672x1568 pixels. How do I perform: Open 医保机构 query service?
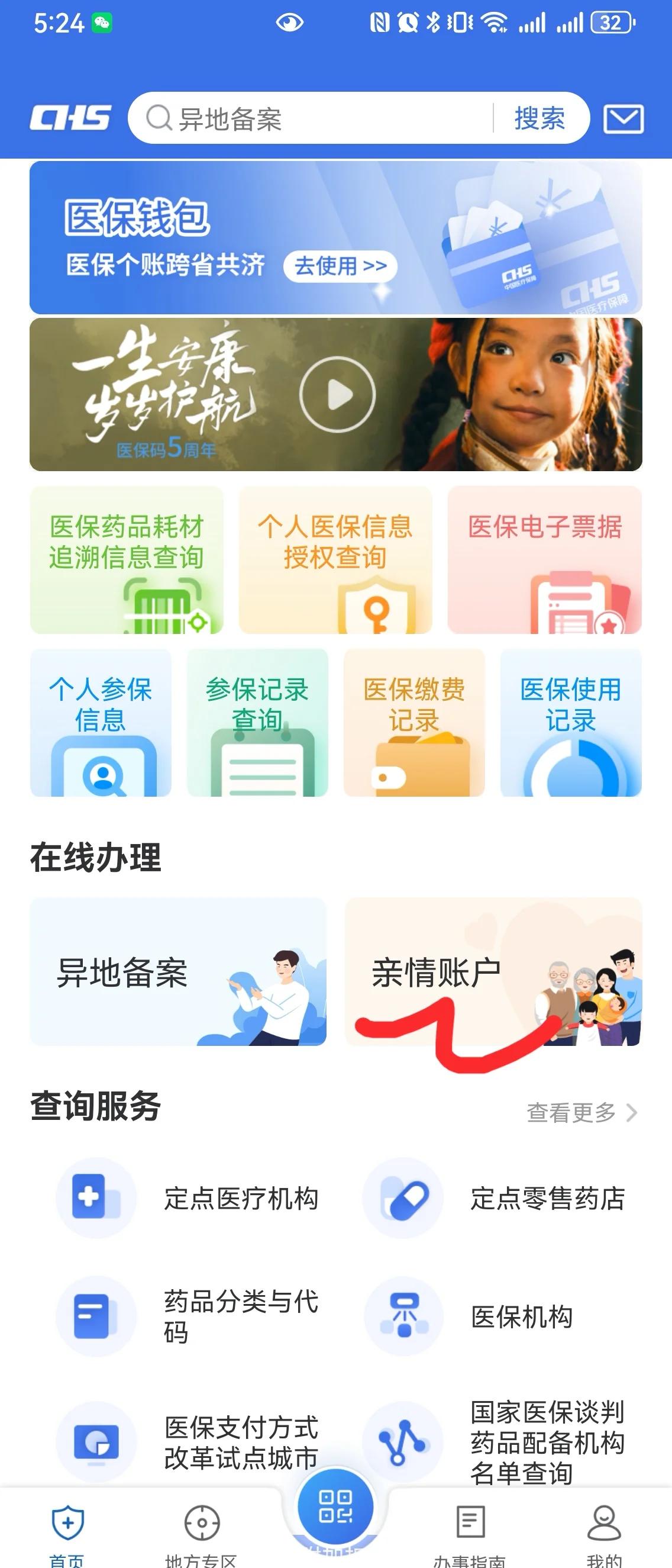click(x=496, y=1316)
